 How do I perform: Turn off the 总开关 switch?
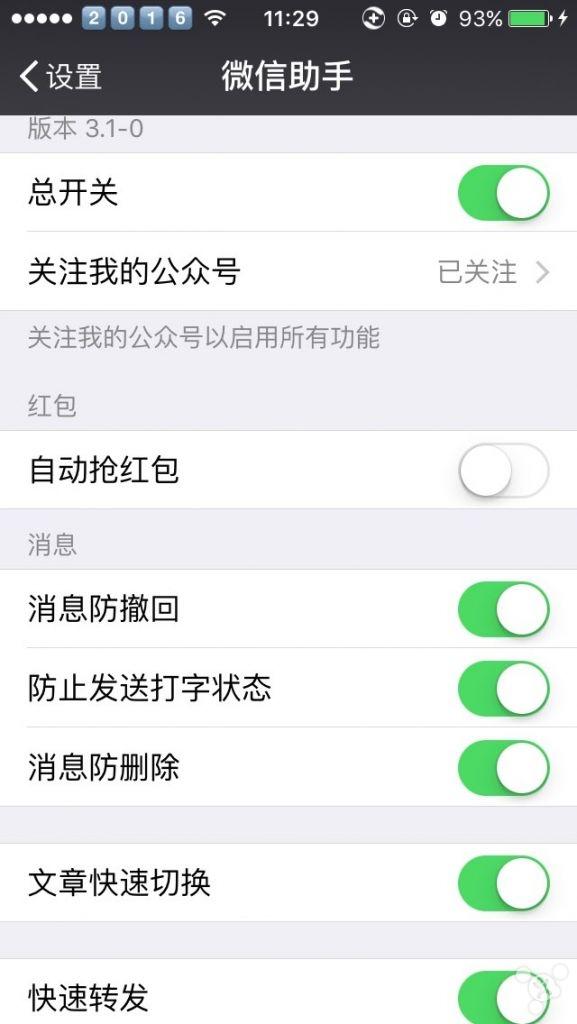pyautogui.click(x=504, y=193)
